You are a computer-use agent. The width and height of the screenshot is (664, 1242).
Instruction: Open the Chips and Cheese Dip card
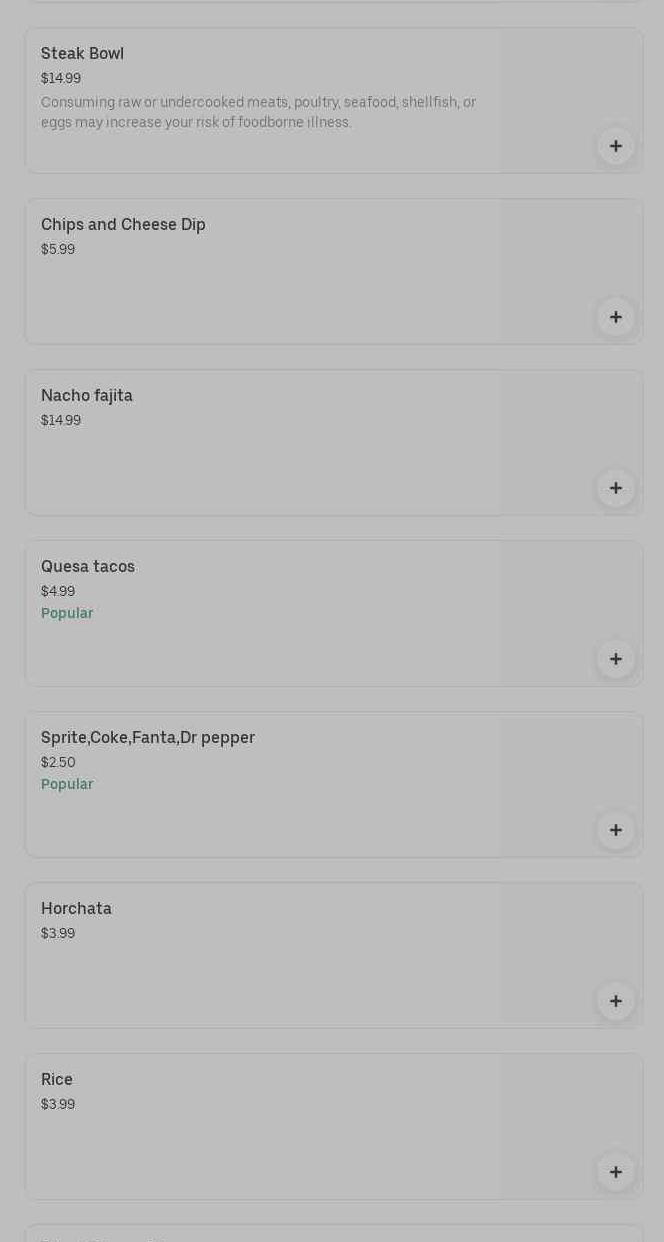coord(123,225)
